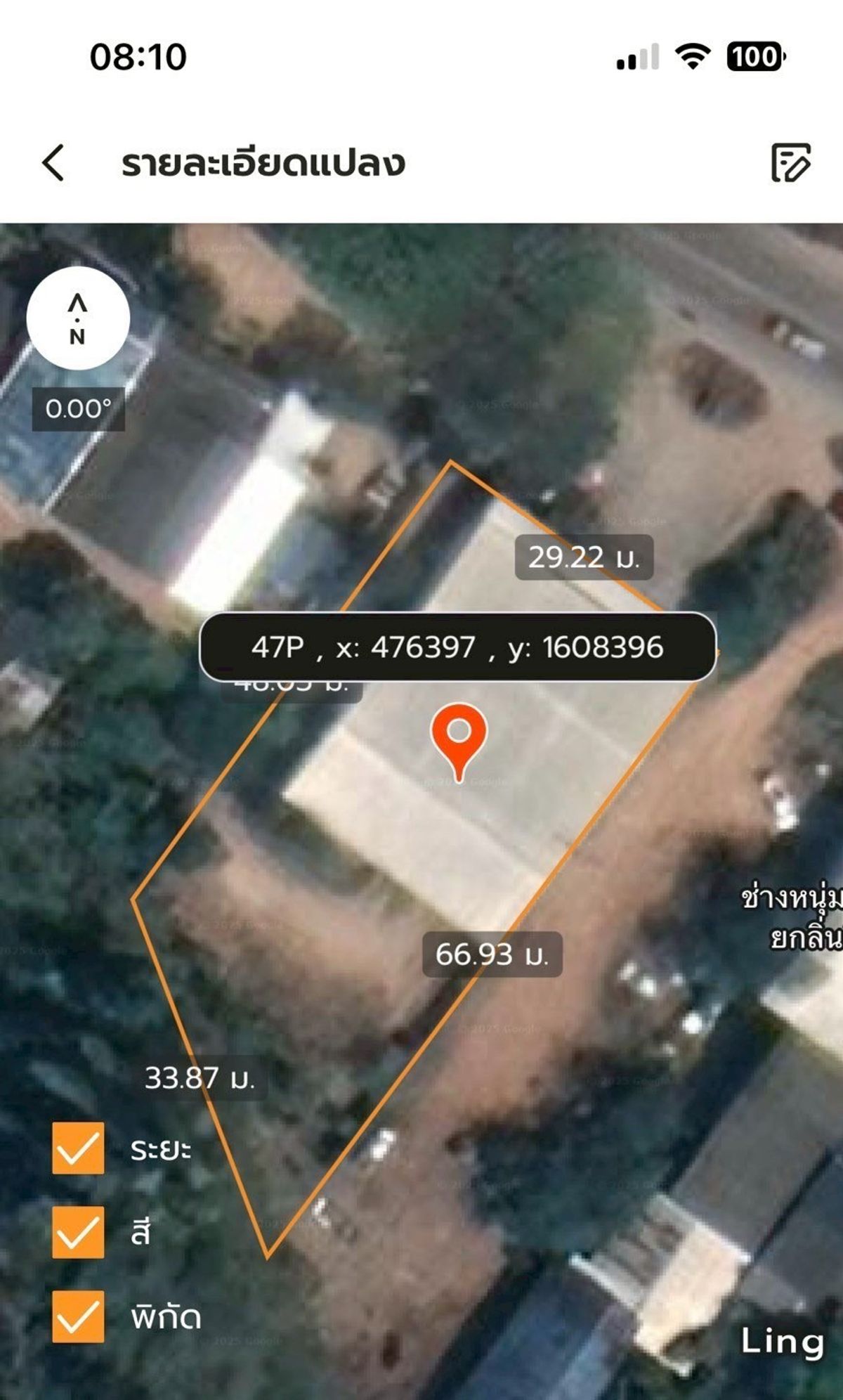Image resolution: width=843 pixels, height=1400 pixels.
Task: Go back using the top-left arrow
Action: pos(53,162)
